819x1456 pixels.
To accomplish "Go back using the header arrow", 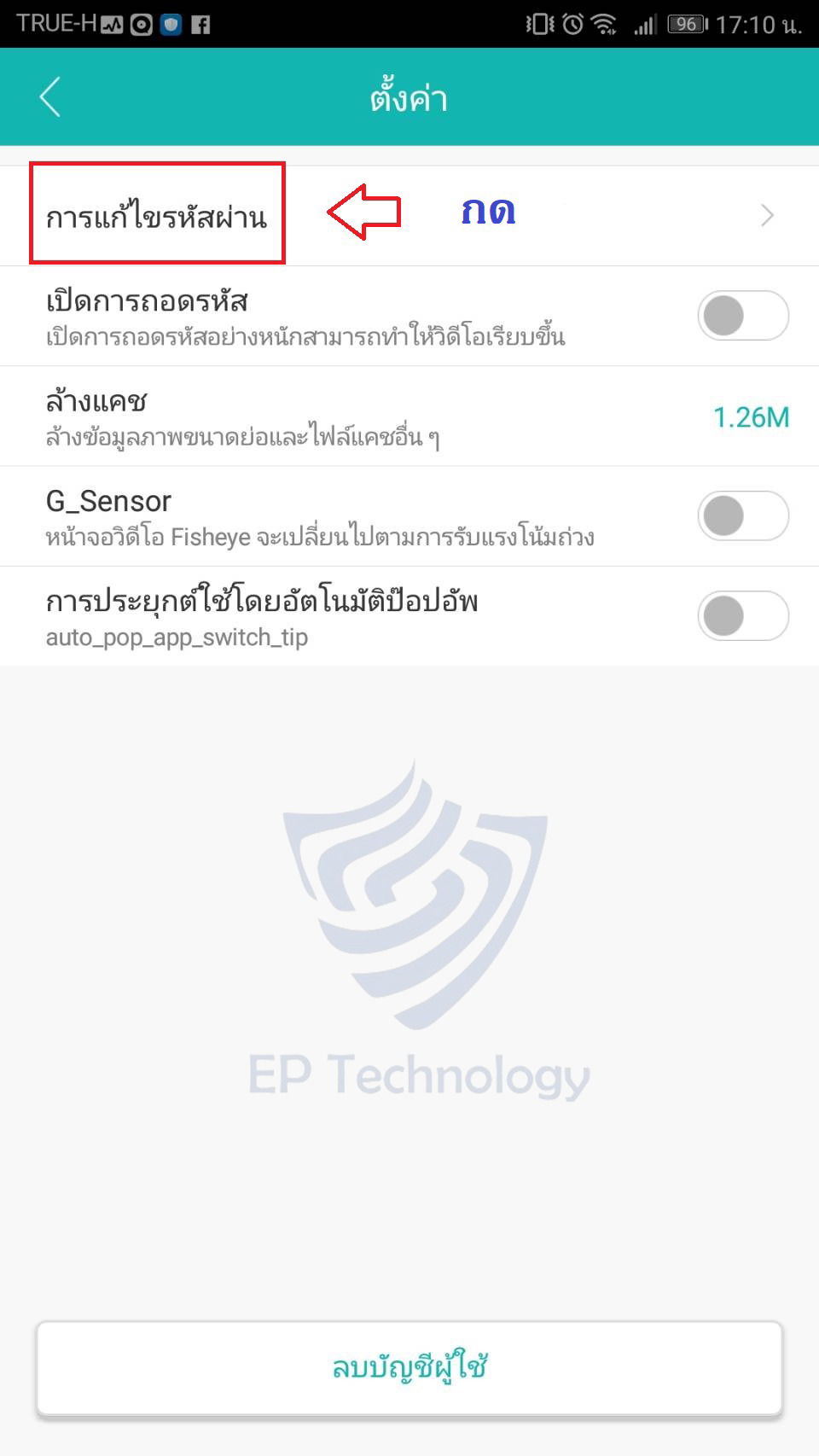I will [50, 97].
